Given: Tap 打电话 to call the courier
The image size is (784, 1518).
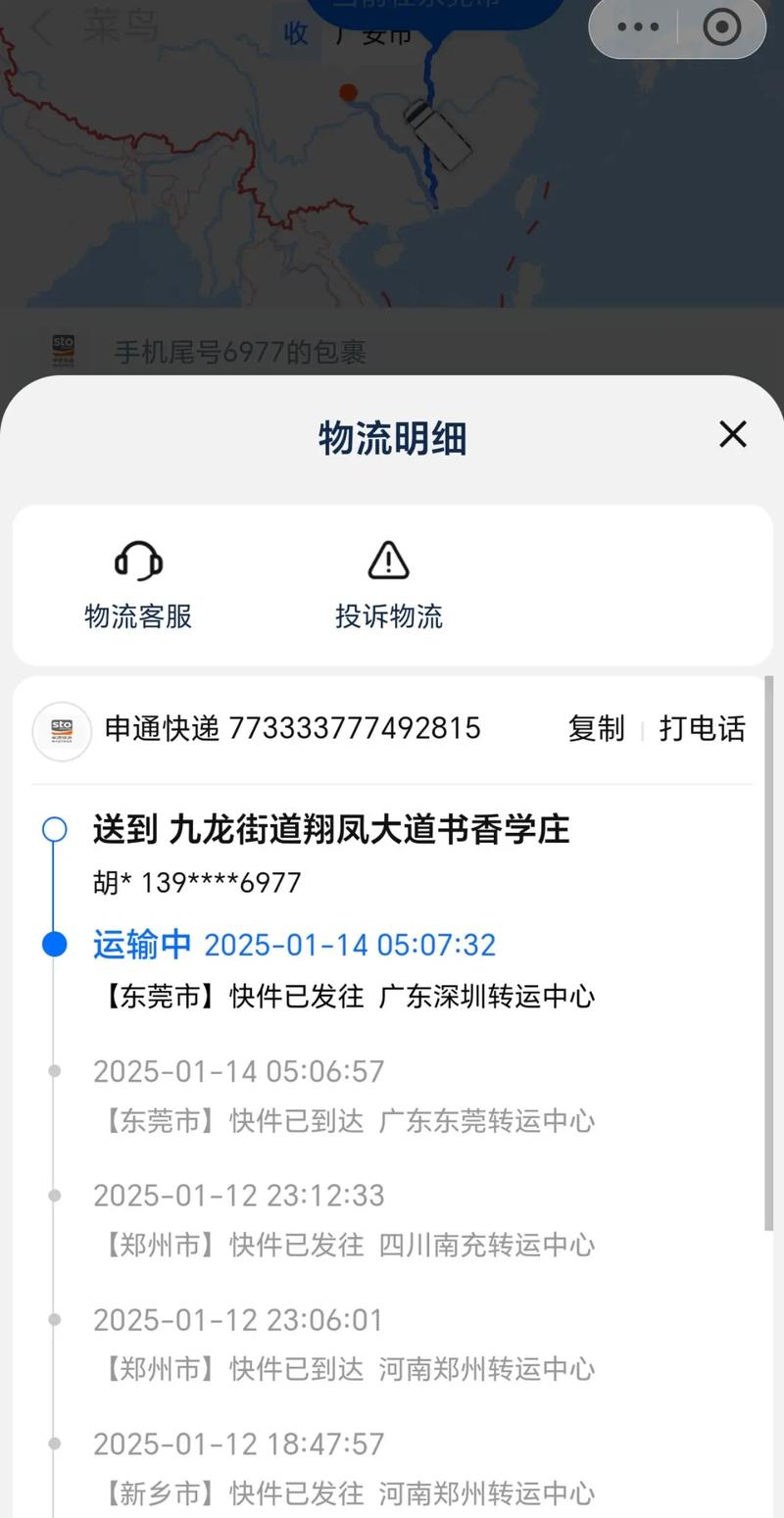Looking at the screenshot, I should click(702, 730).
